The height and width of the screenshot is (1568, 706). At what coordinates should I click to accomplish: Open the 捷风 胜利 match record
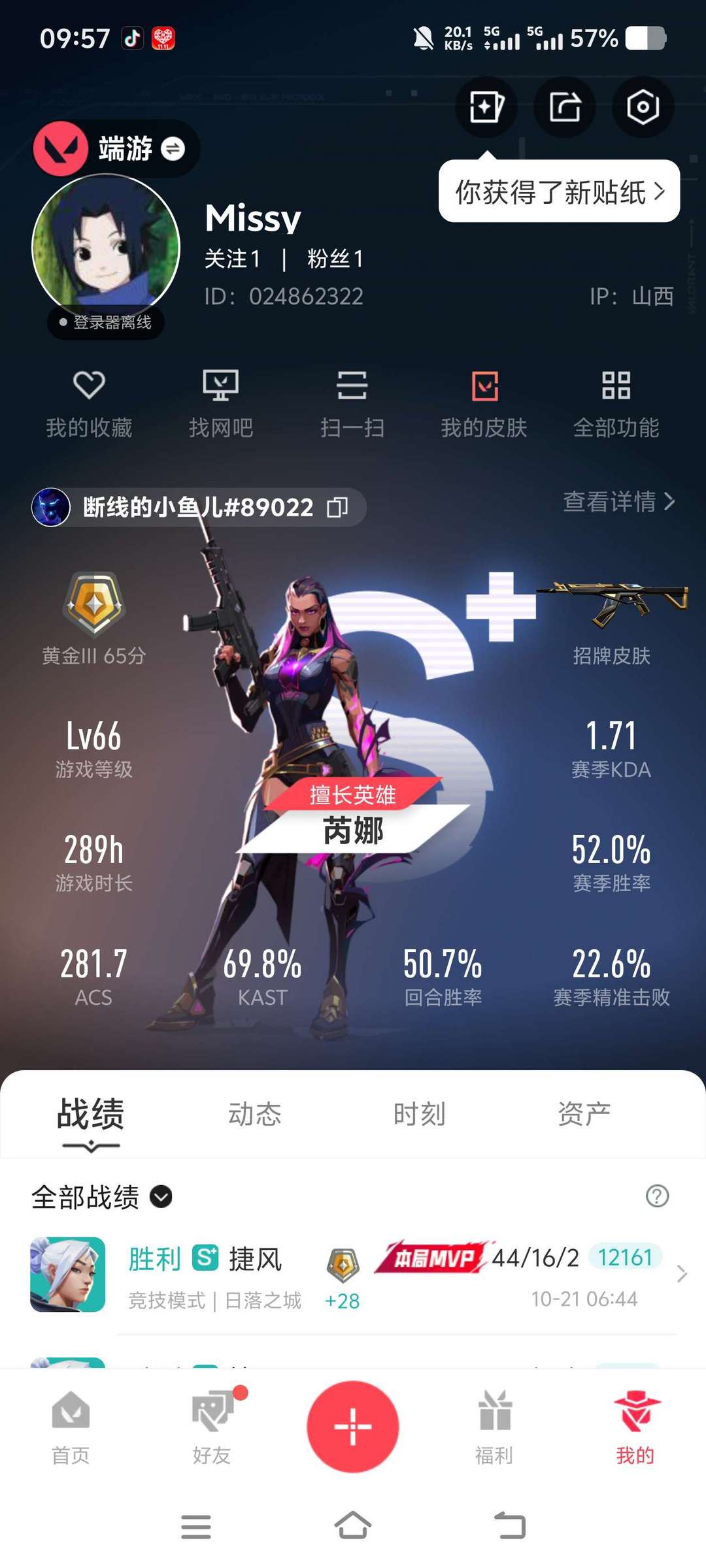[353, 1275]
